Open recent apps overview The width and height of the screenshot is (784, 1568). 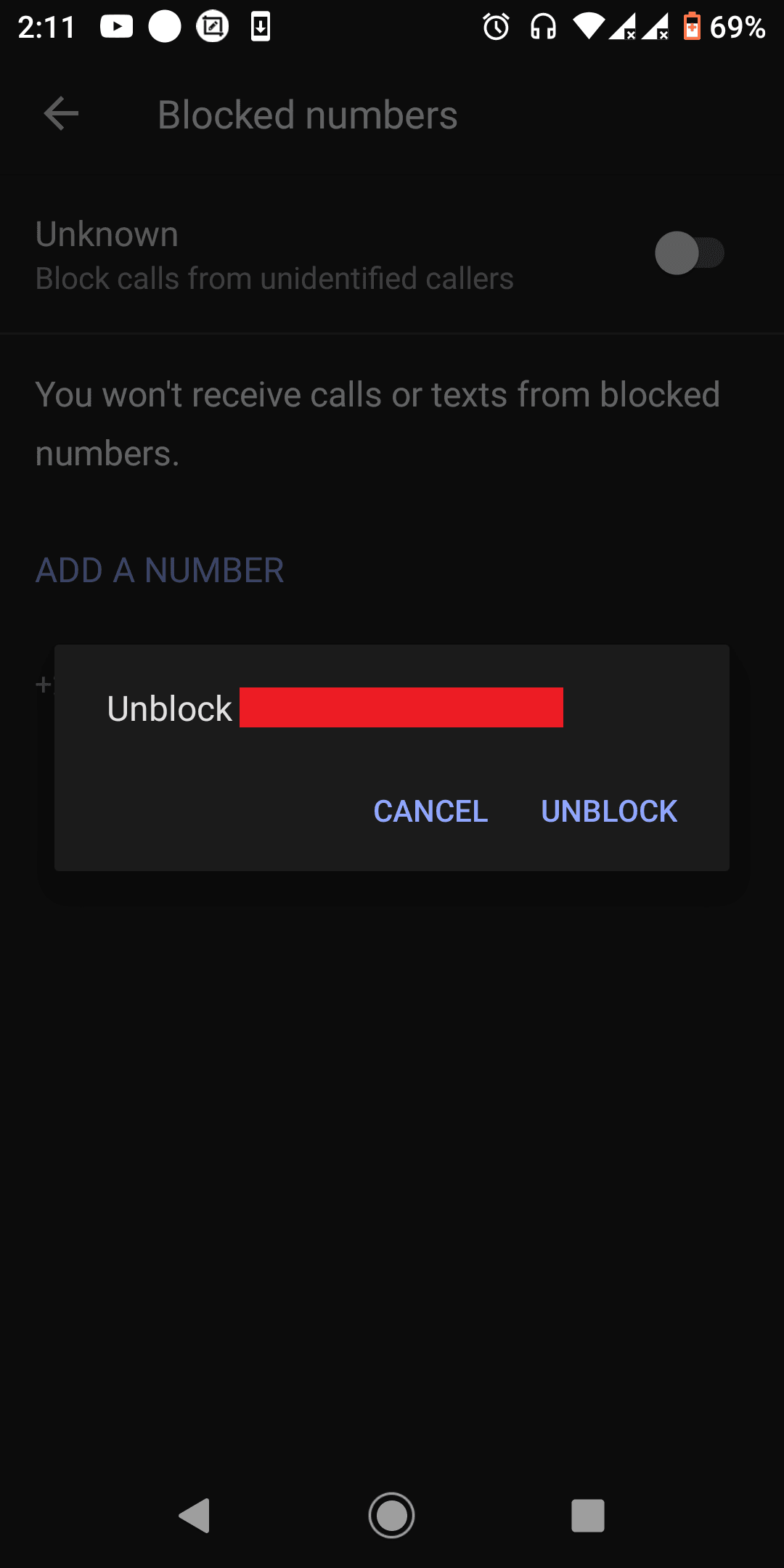(x=587, y=1515)
